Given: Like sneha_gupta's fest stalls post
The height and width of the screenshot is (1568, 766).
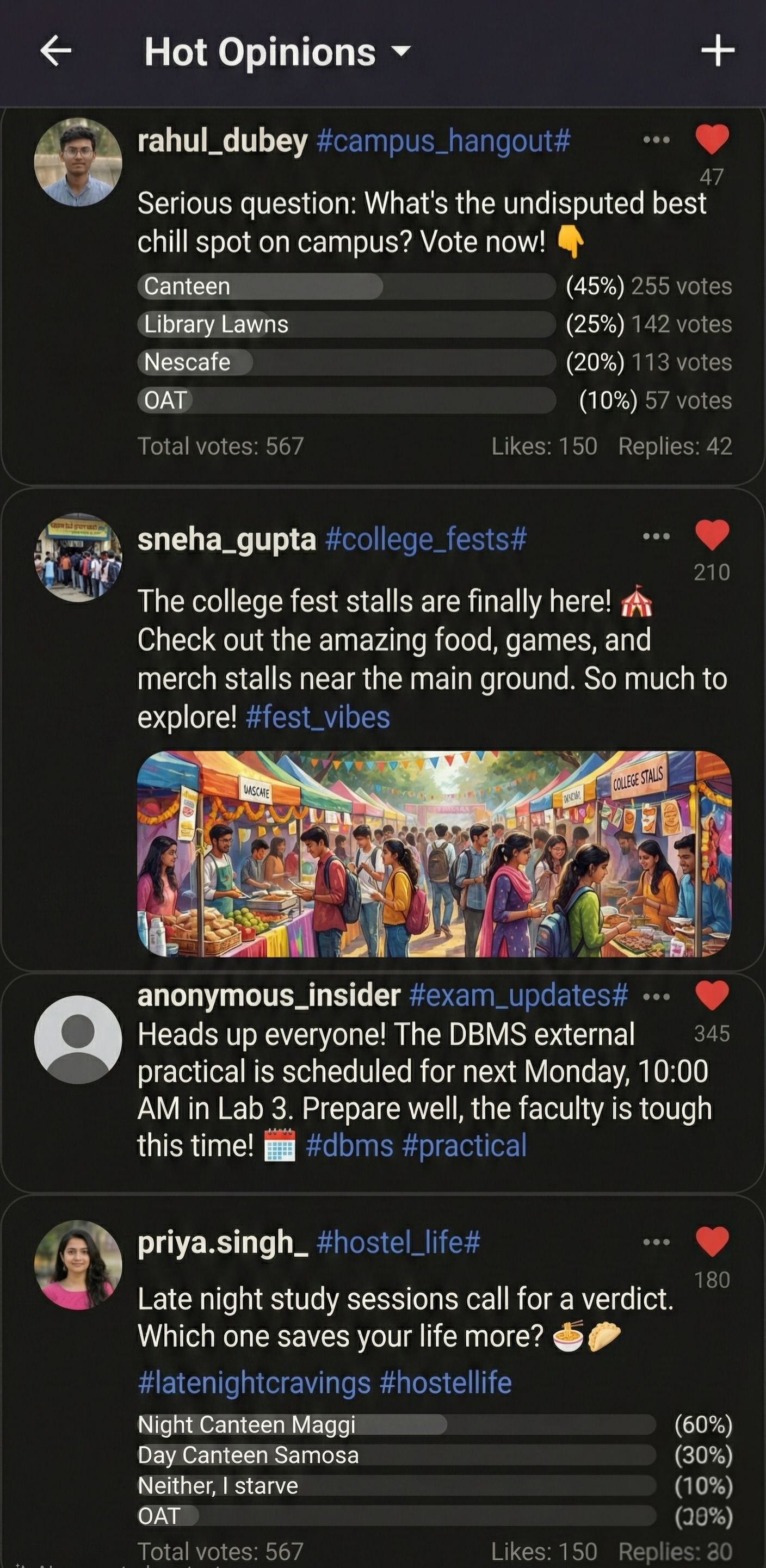Looking at the screenshot, I should 711,536.
